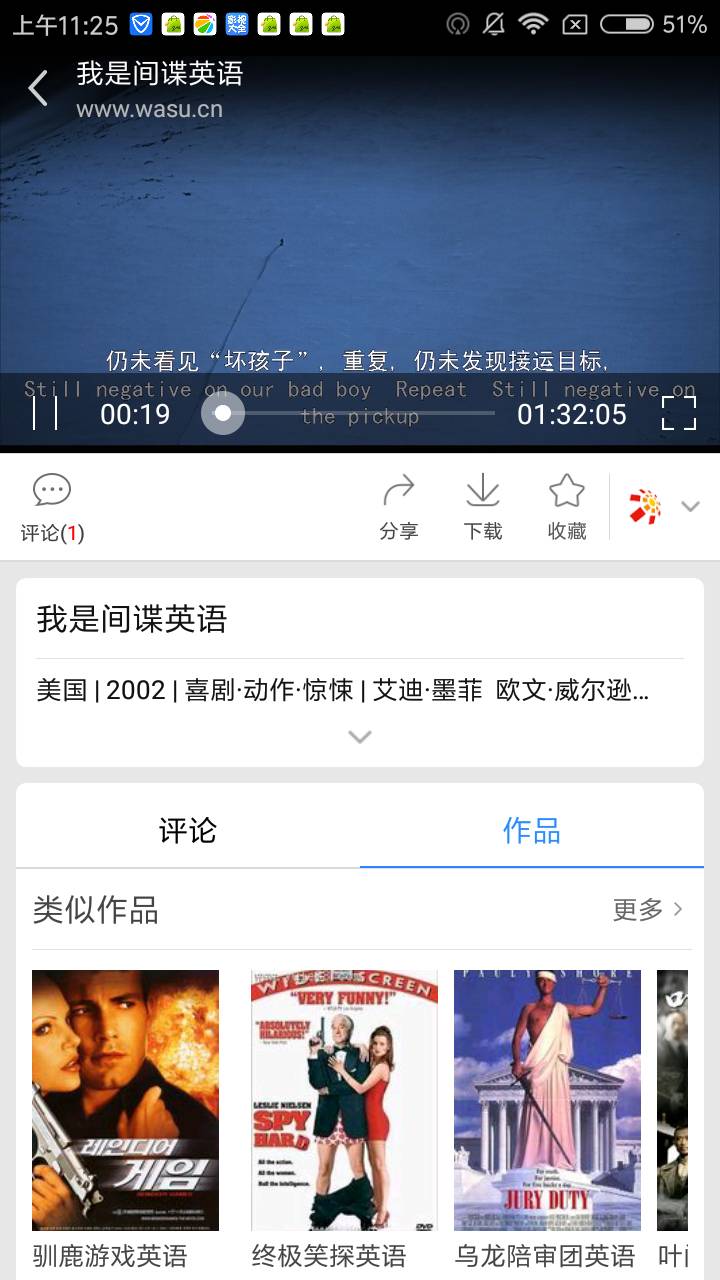Image resolution: width=720 pixels, height=1280 pixels.
Task: Share the movie using the 分享 icon
Action: tap(400, 490)
